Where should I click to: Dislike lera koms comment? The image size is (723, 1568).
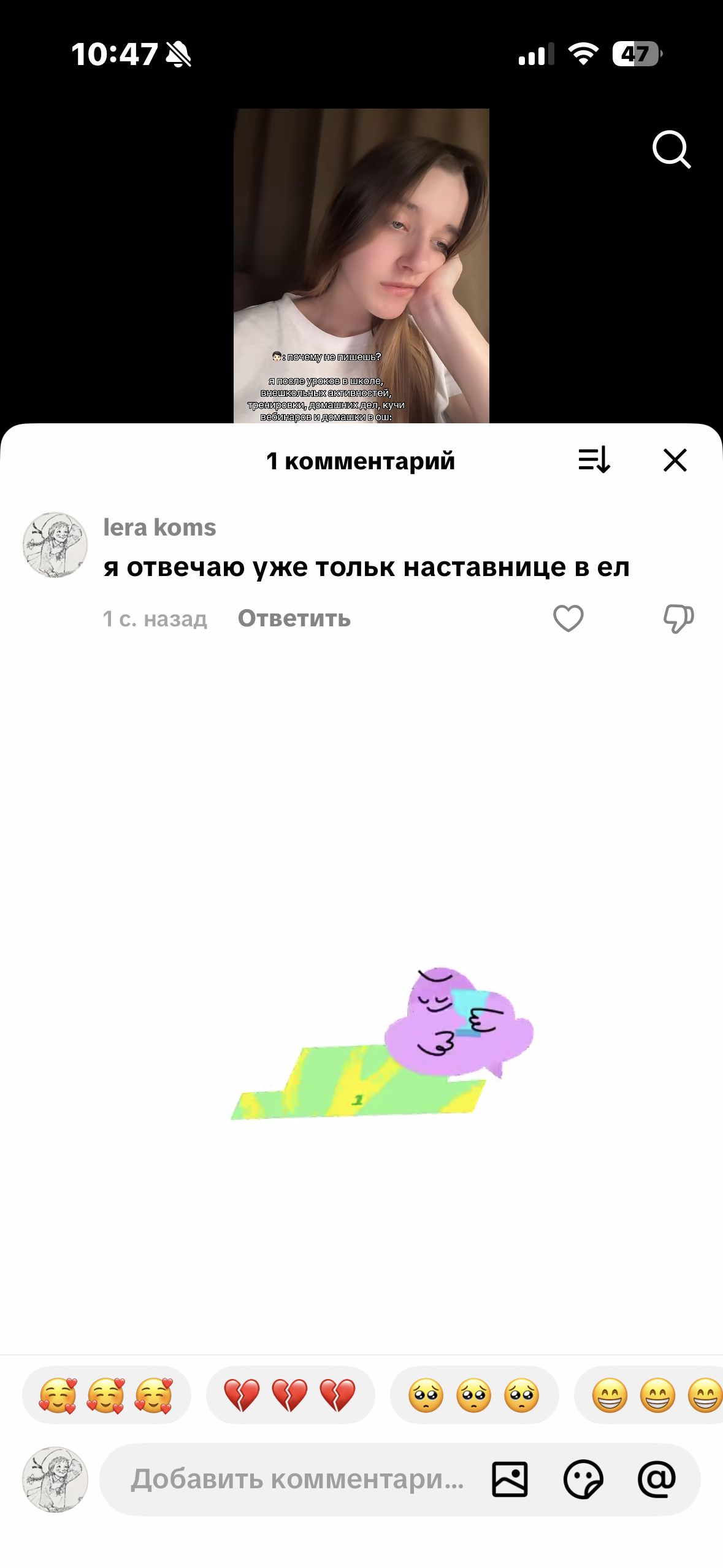pos(678,618)
